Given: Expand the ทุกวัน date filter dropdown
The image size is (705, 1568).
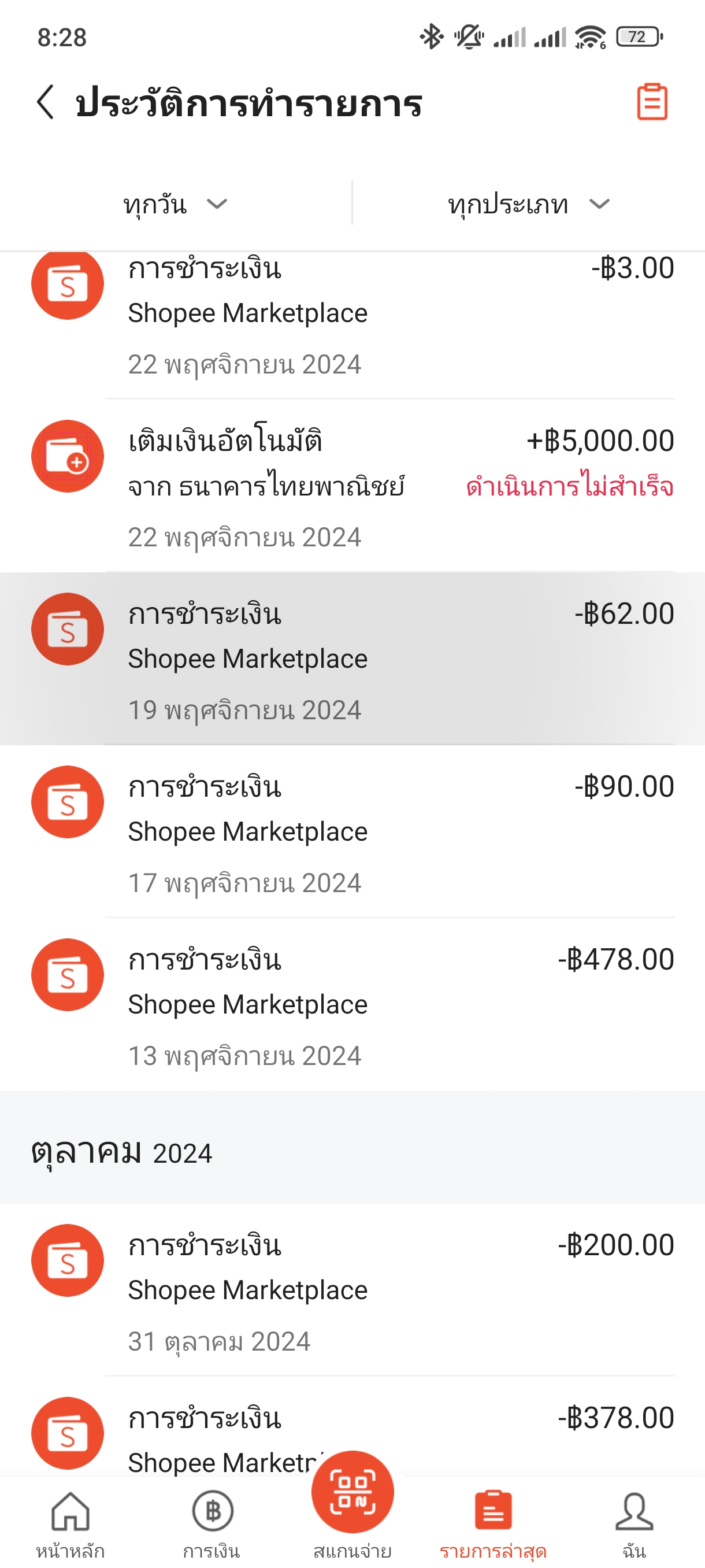Looking at the screenshot, I should [175, 204].
